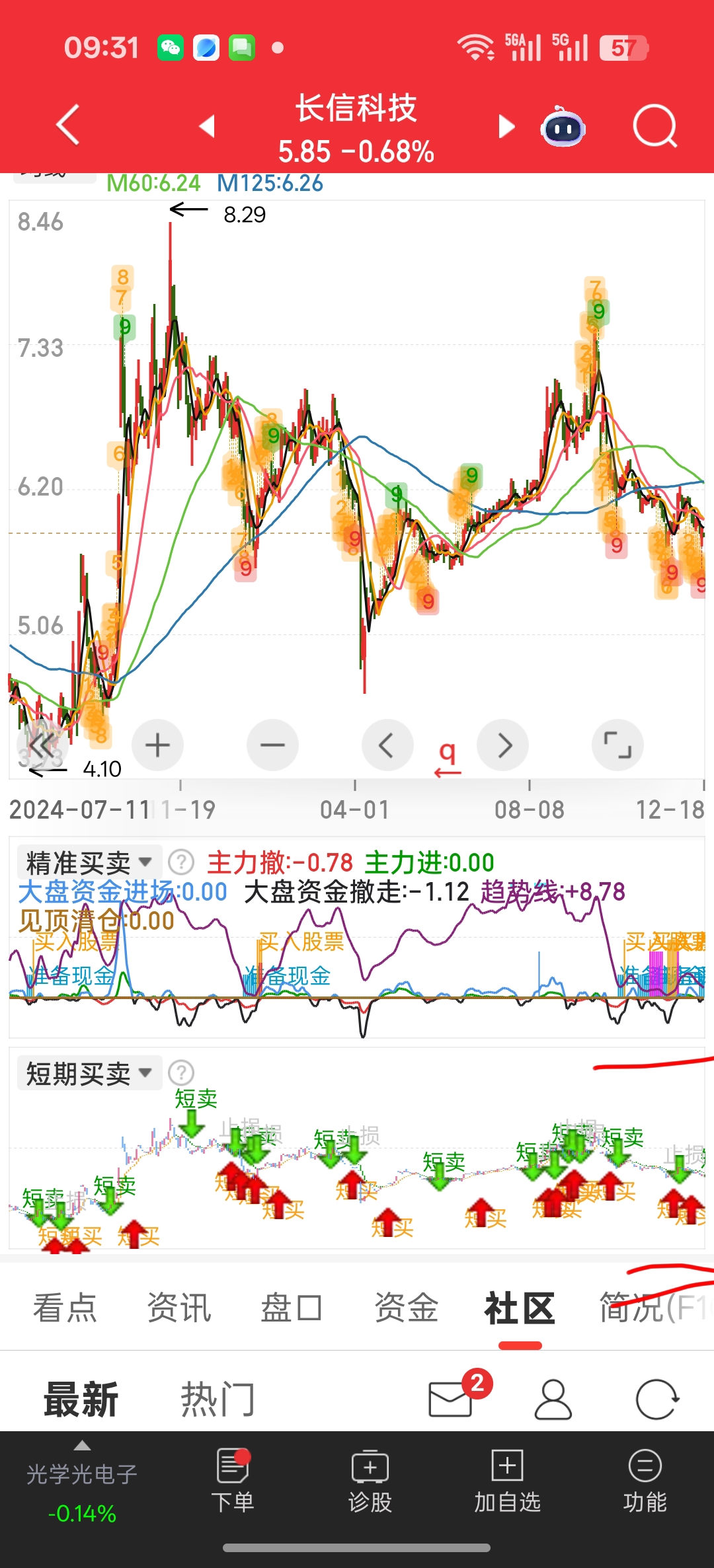Switch to the 资金 tab
Screen dimensions: 714x1568
406,1308
